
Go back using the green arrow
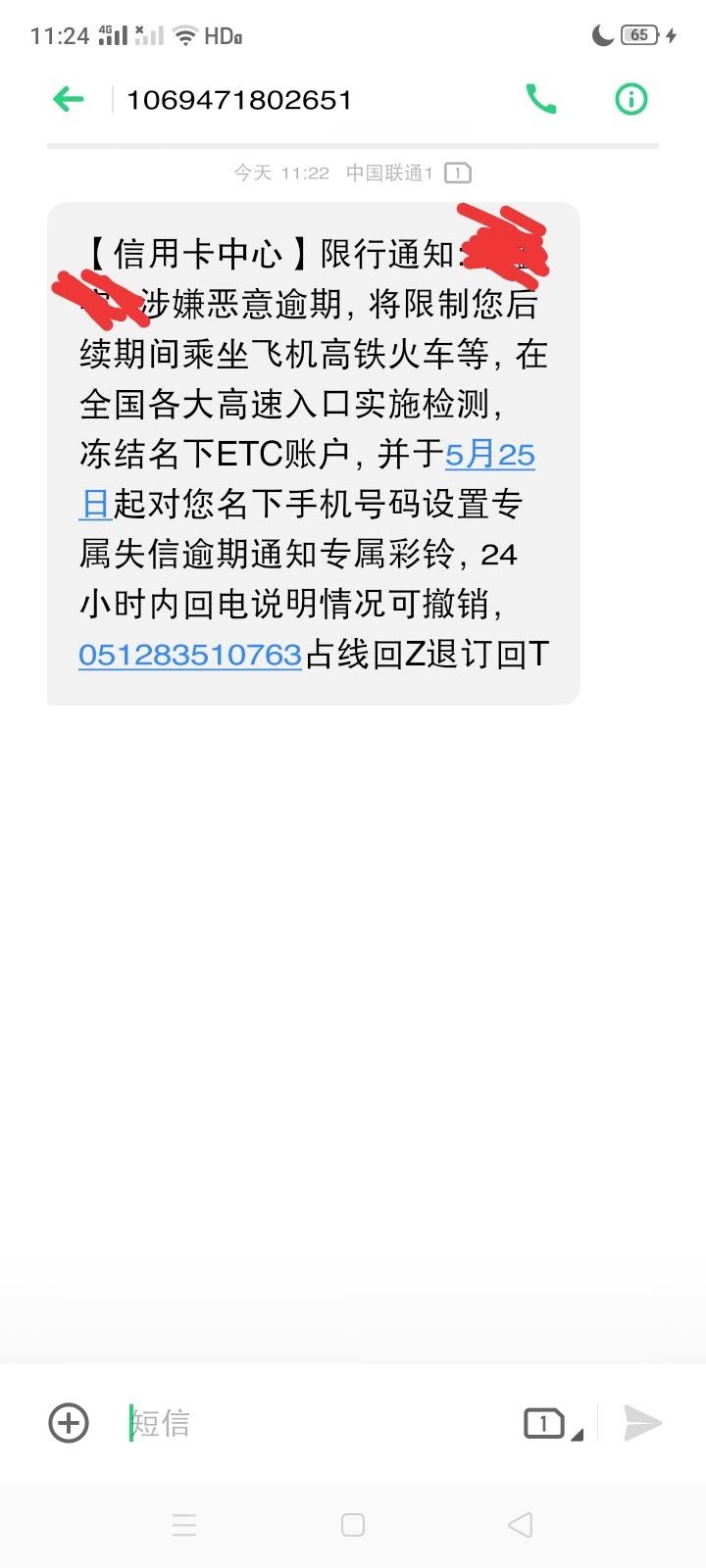click(x=68, y=99)
